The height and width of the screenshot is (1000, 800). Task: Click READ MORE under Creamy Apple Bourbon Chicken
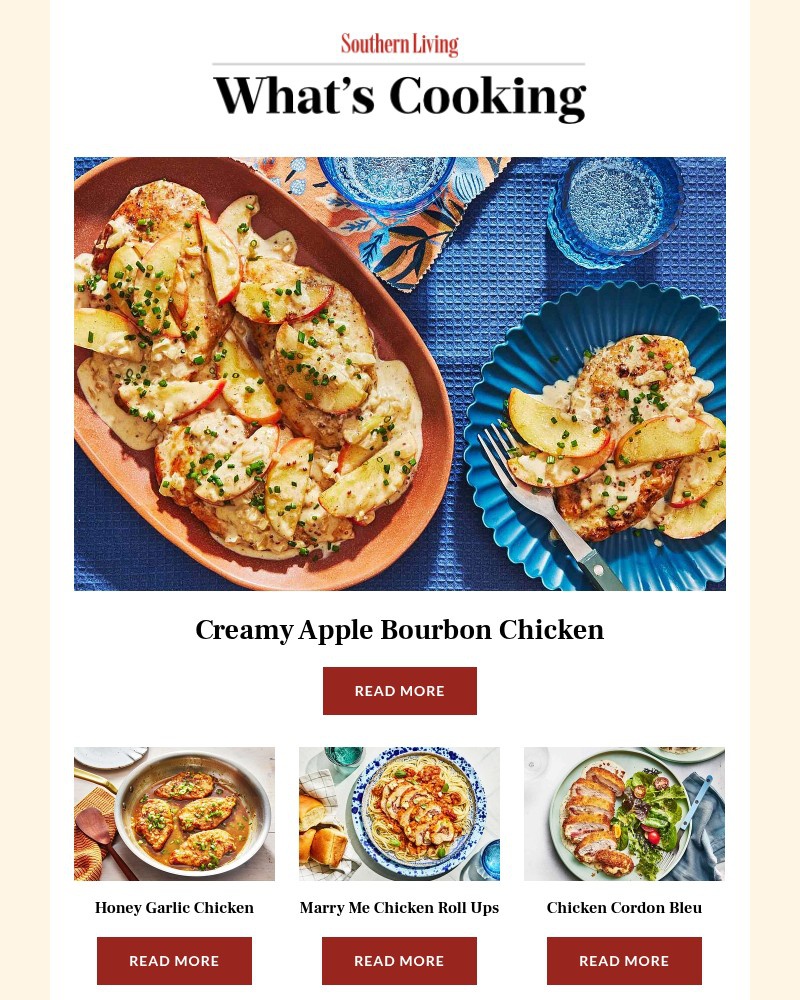coord(400,691)
